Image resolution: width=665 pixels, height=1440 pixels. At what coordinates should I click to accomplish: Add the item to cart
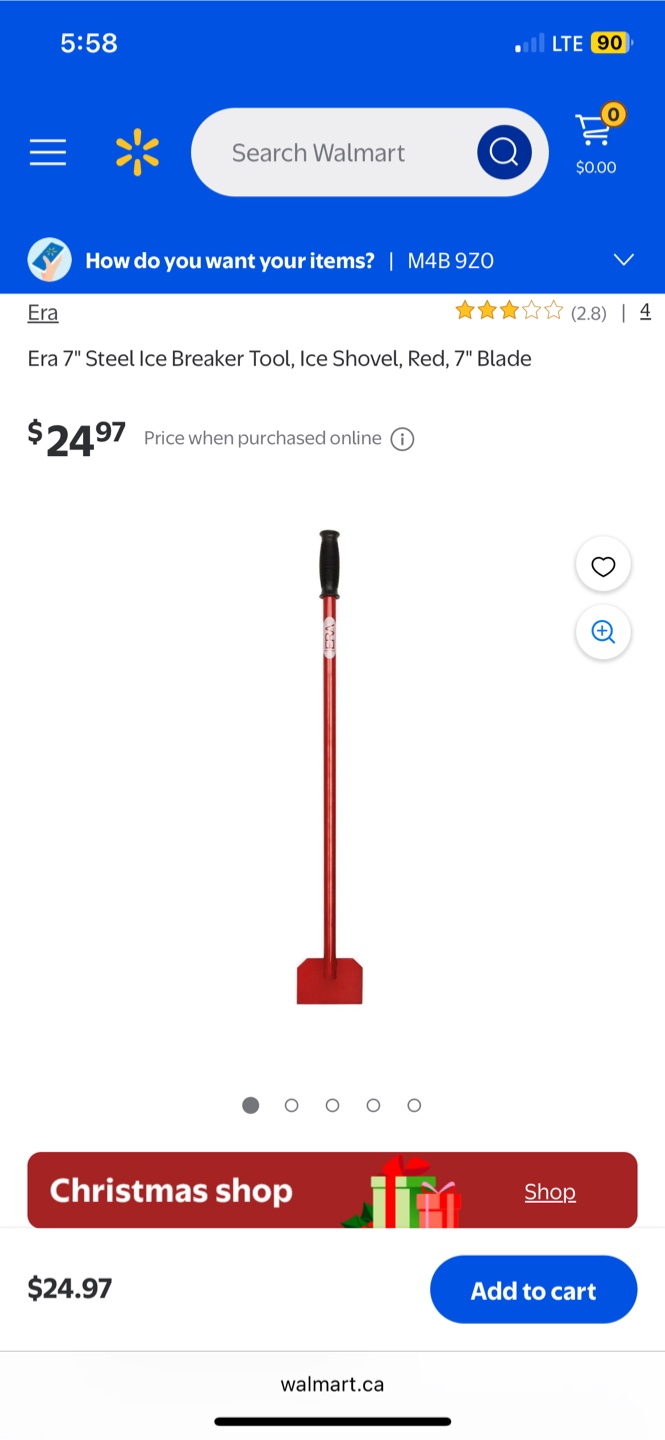[x=533, y=1290]
